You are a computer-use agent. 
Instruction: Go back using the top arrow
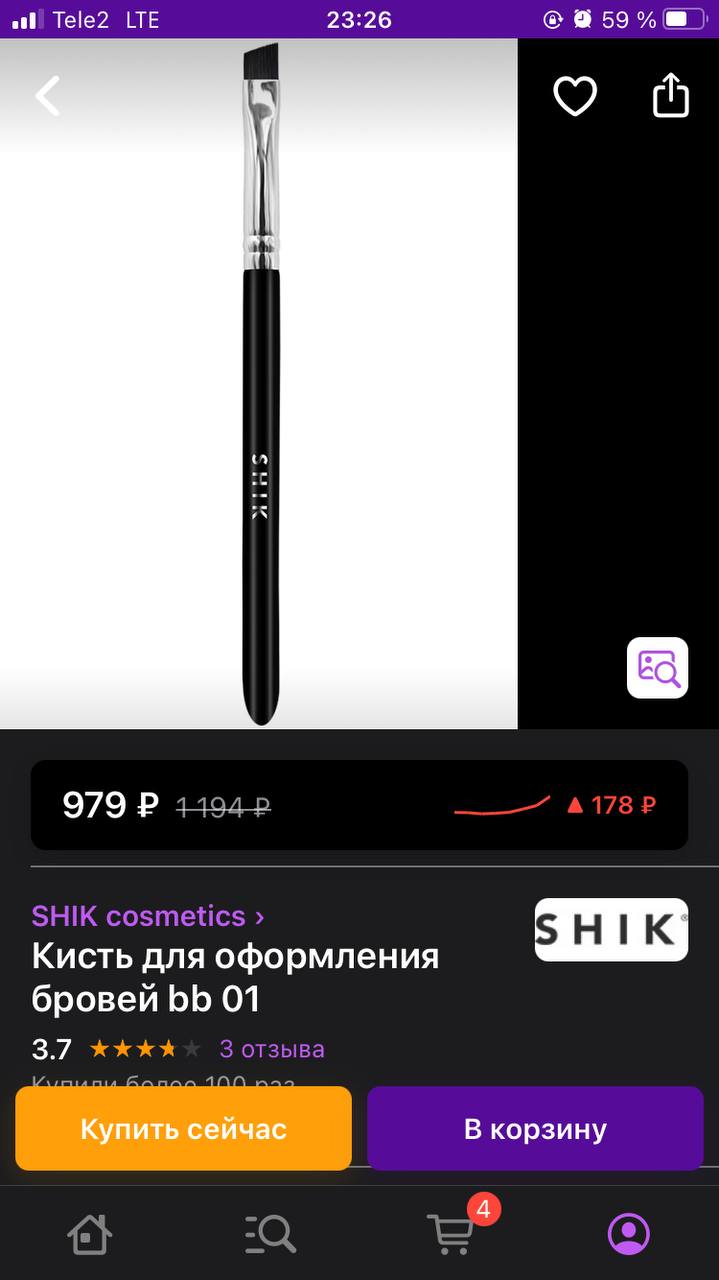click(47, 96)
